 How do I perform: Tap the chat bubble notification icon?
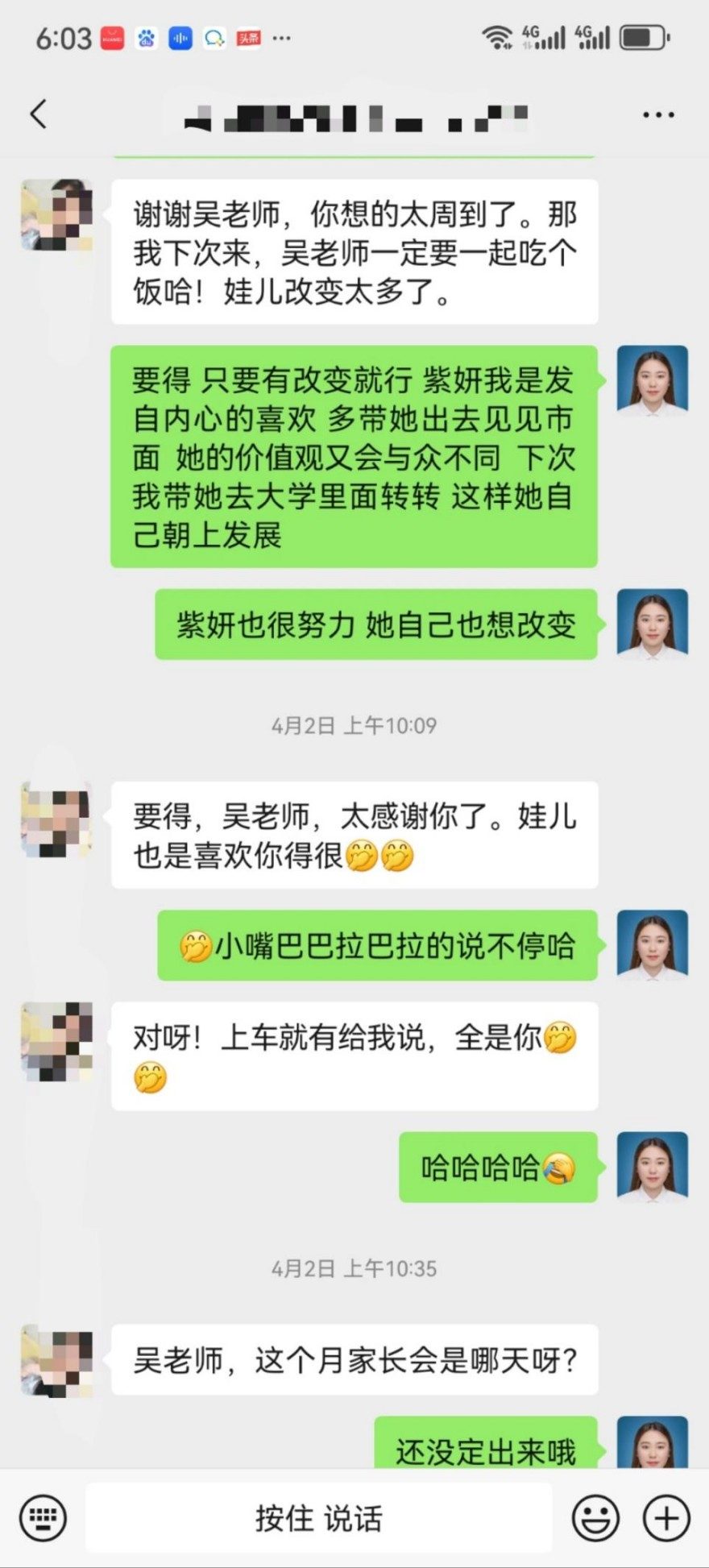point(213,36)
